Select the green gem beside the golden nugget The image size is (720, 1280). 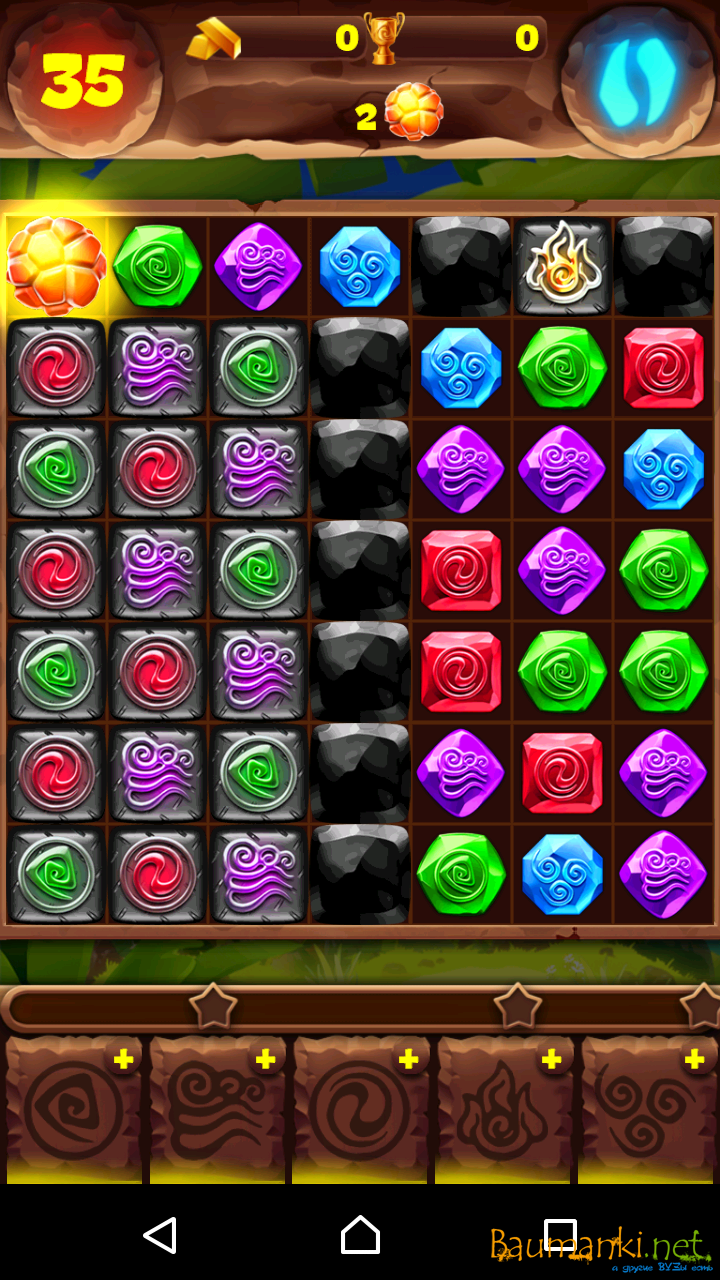pos(157,266)
